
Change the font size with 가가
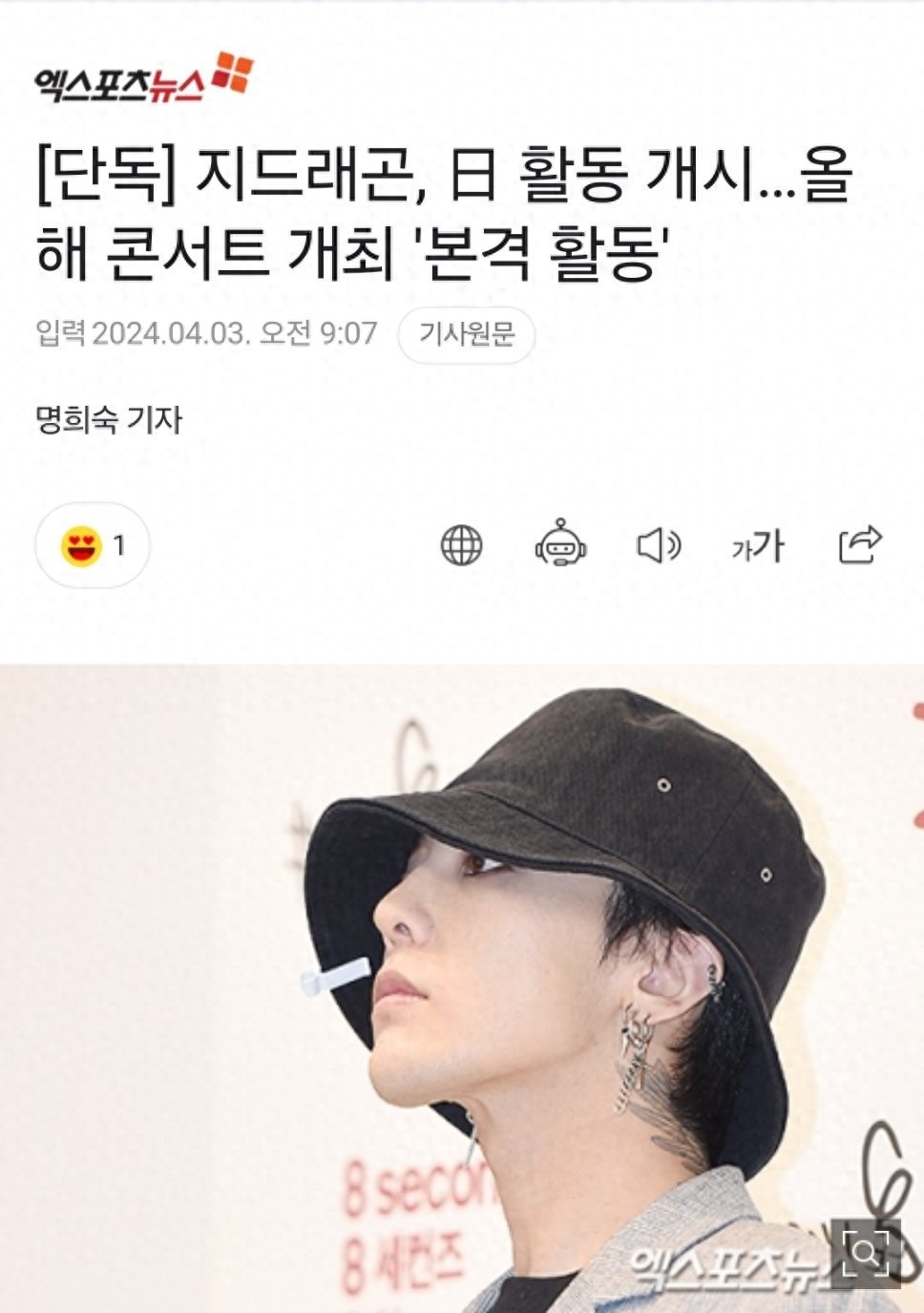tap(758, 546)
